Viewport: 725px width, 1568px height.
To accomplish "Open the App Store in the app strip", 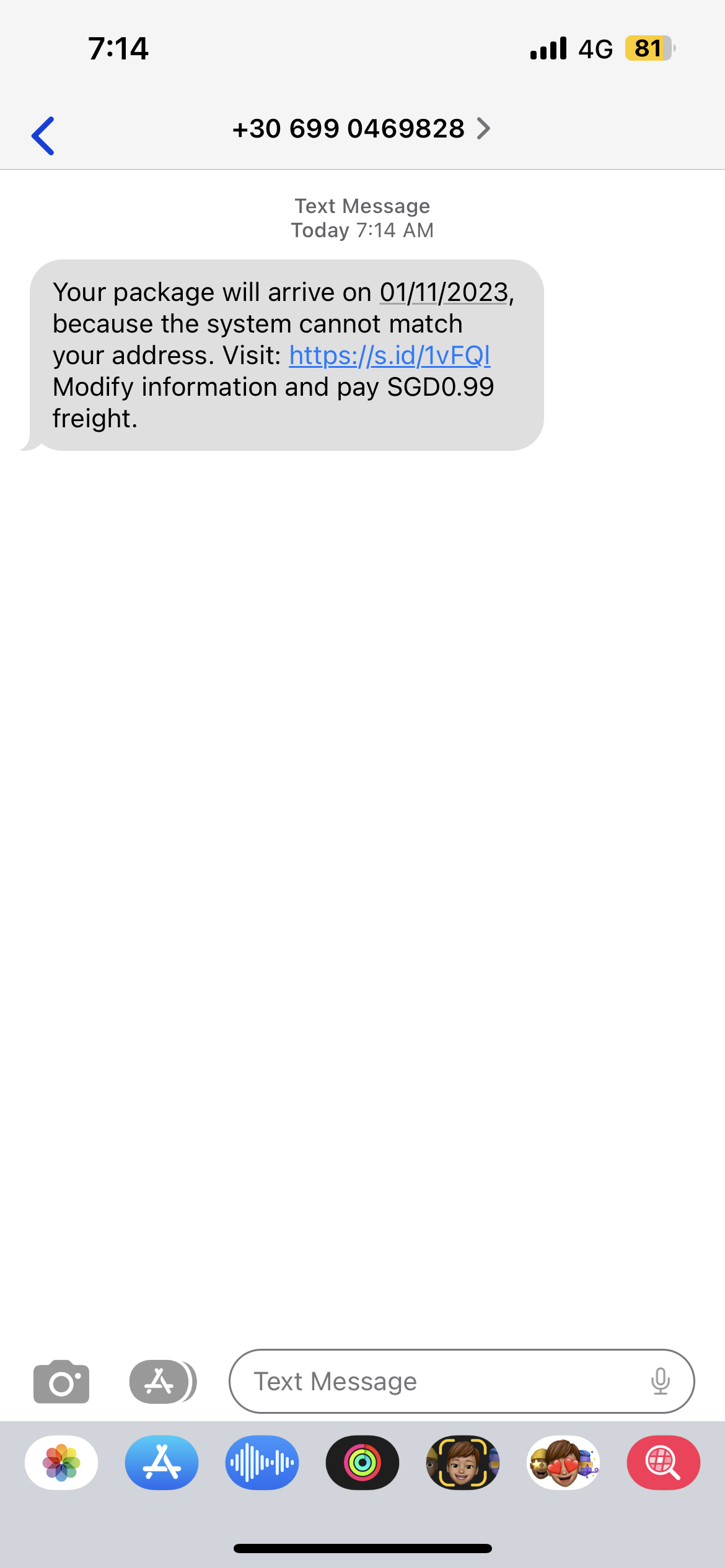I will (162, 1463).
